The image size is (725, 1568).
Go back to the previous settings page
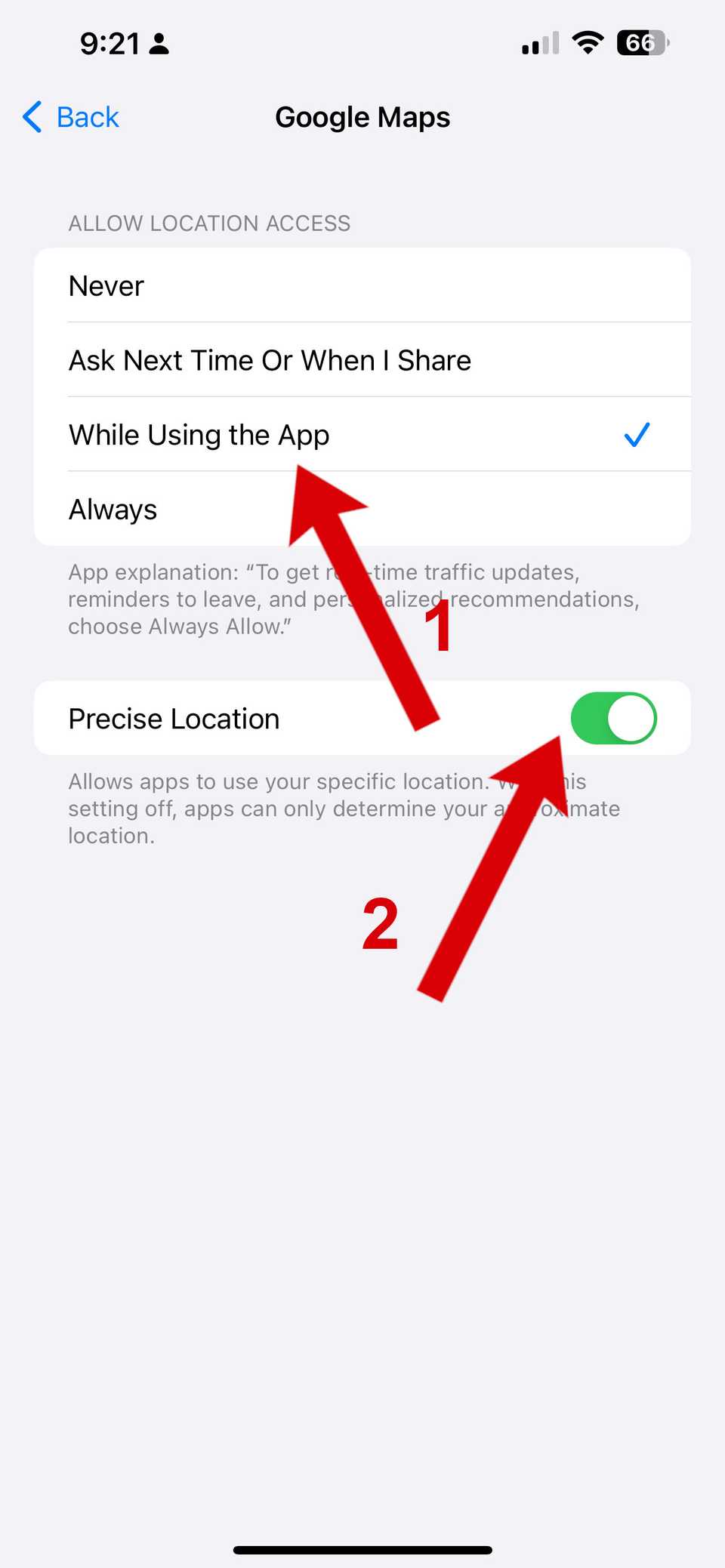coord(72,117)
